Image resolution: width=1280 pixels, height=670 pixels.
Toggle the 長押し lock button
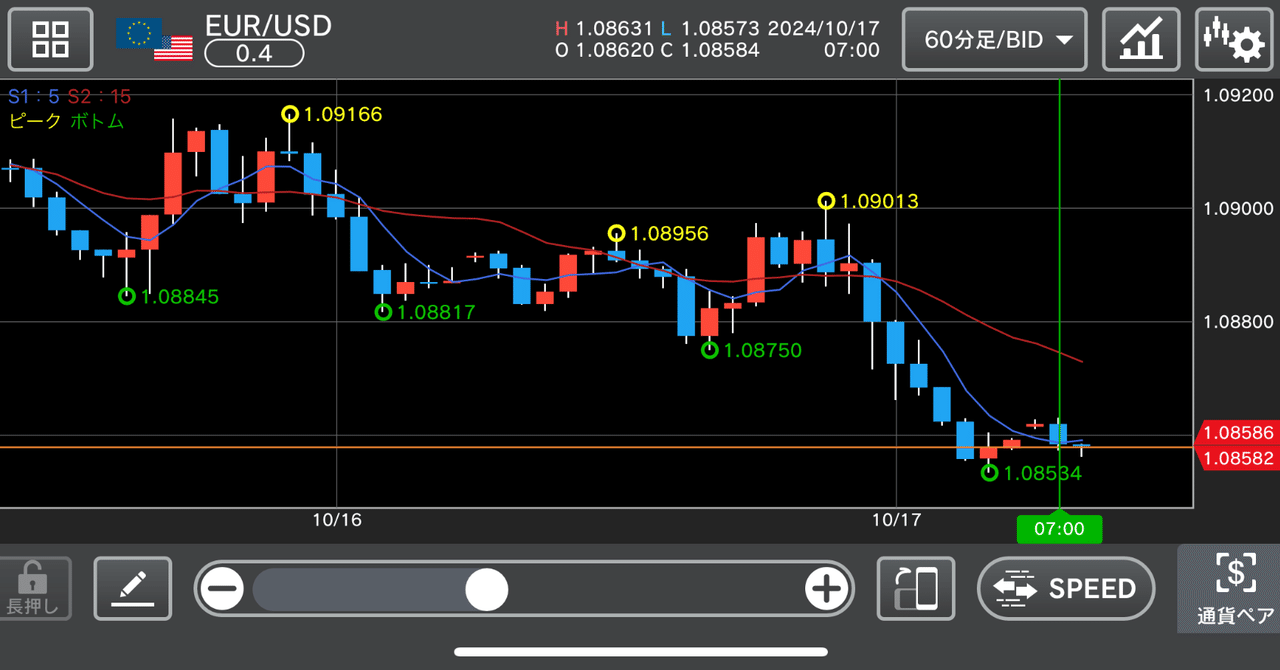[34, 588]
